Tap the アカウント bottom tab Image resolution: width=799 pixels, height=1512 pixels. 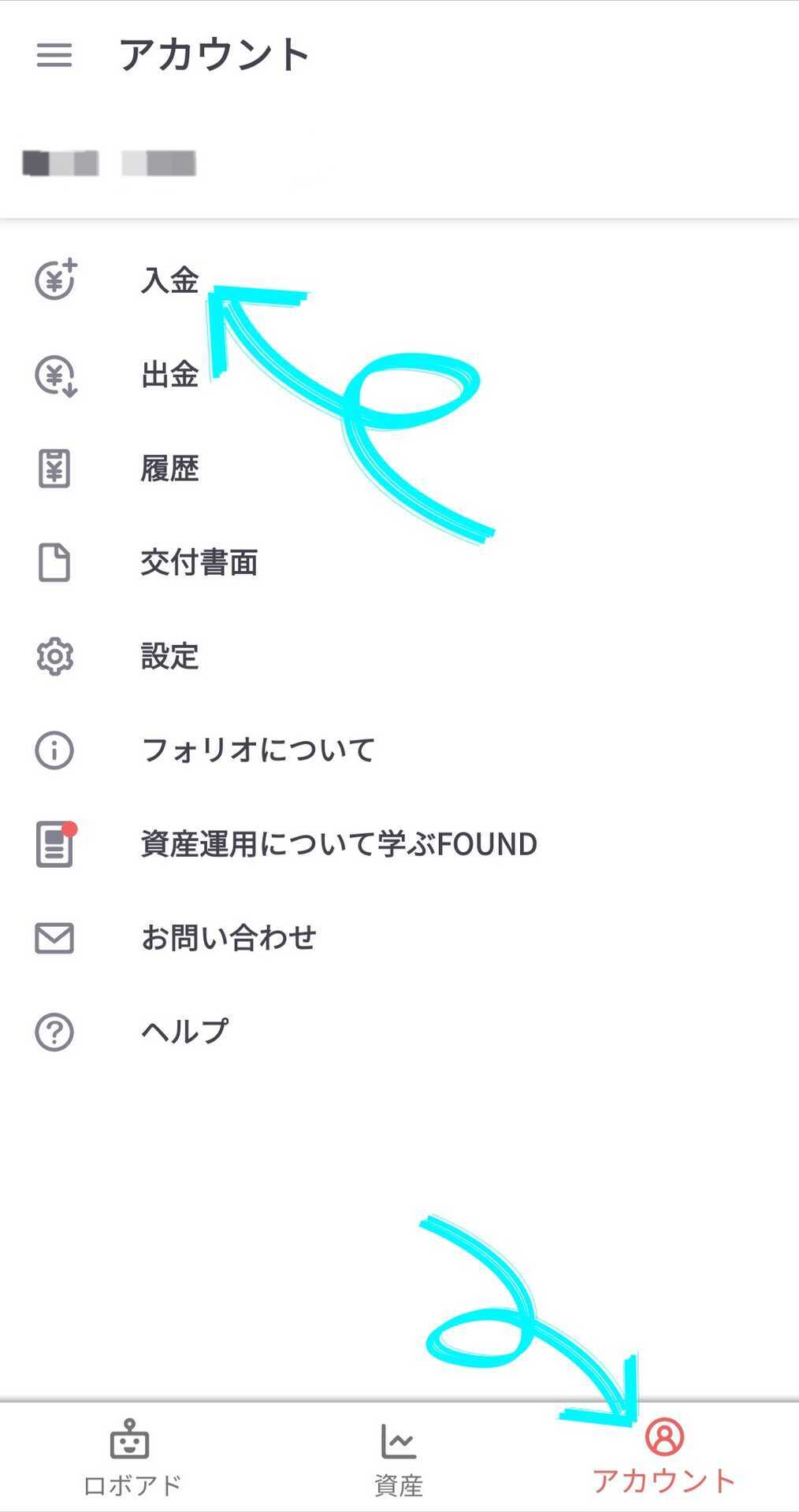tap(664, 1457)
